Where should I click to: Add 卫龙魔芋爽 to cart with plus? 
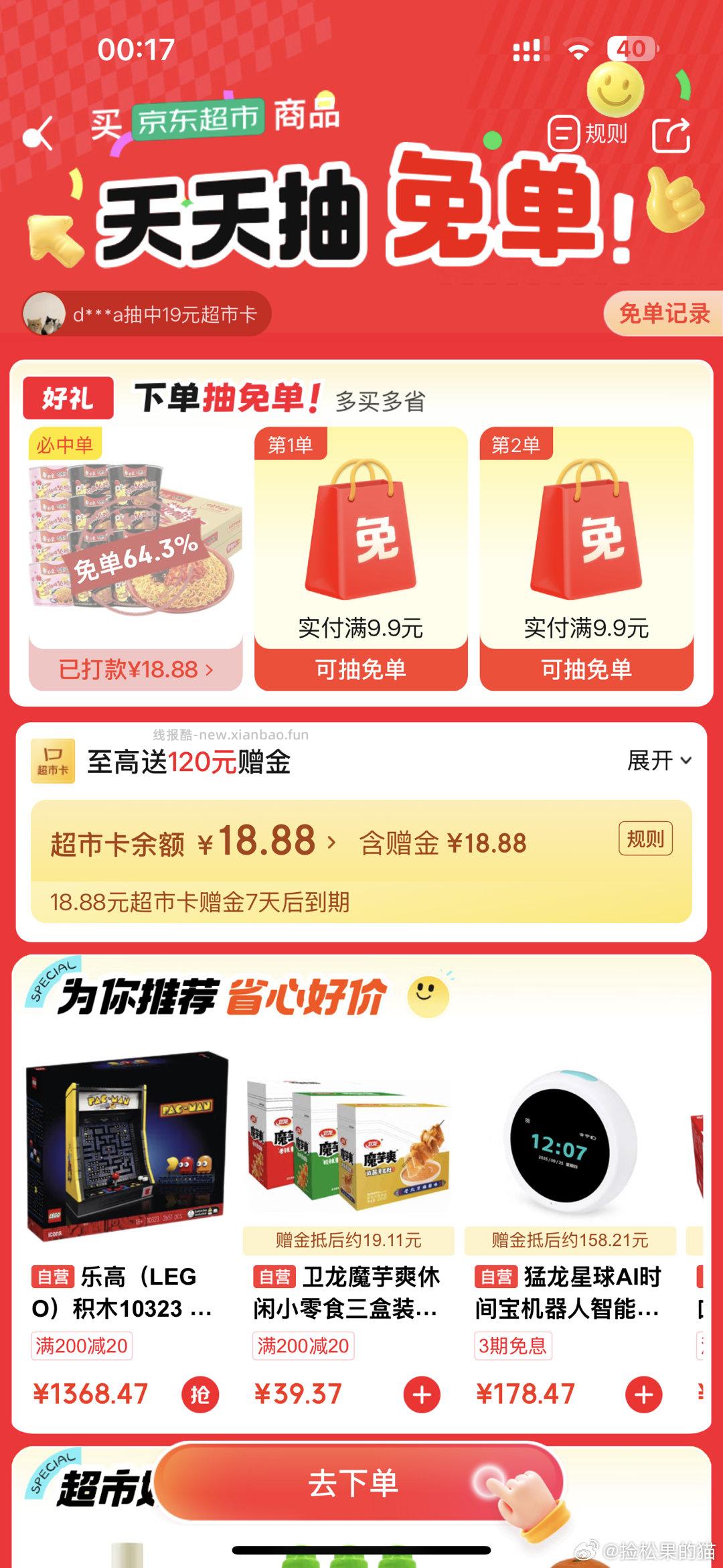[422, 1395]
